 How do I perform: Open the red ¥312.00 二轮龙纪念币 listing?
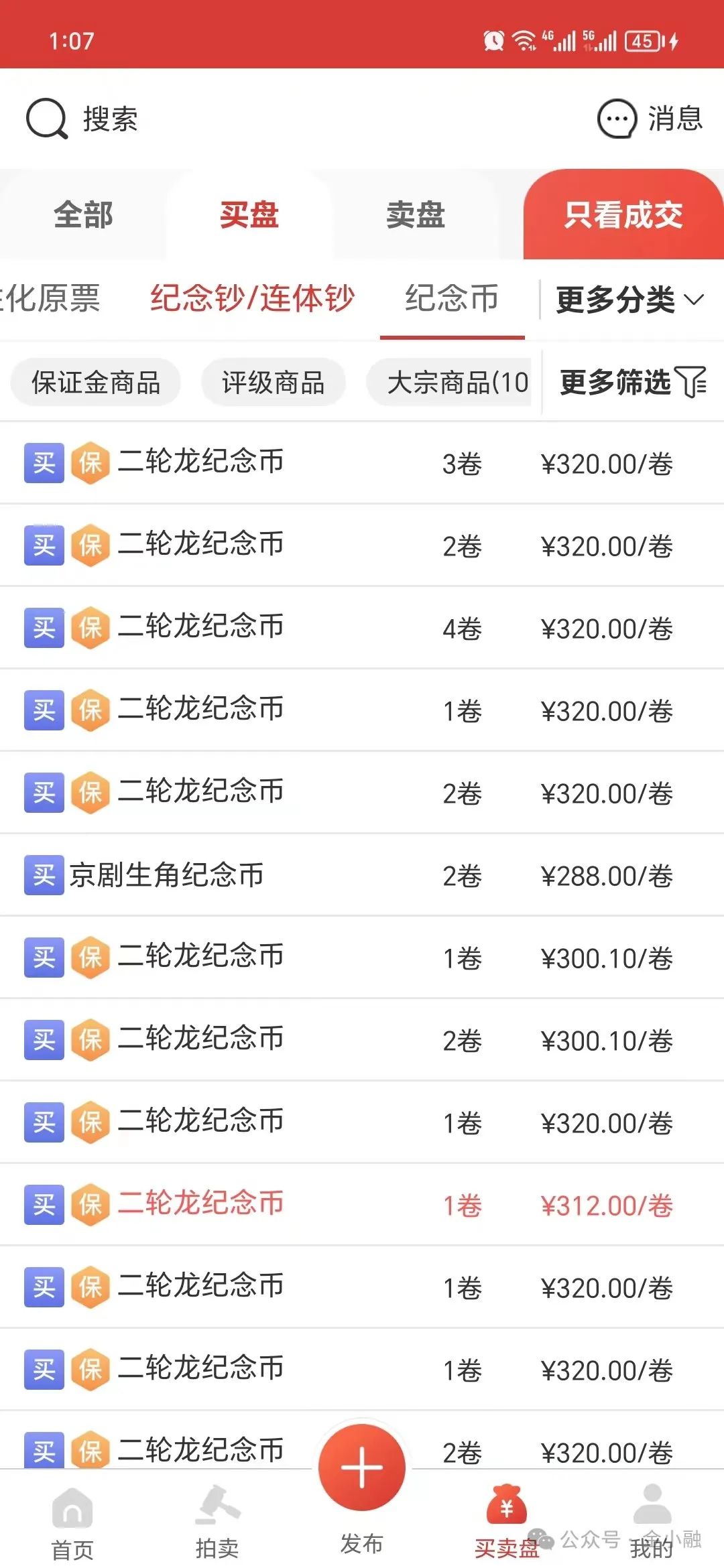tap(362, 1205)
